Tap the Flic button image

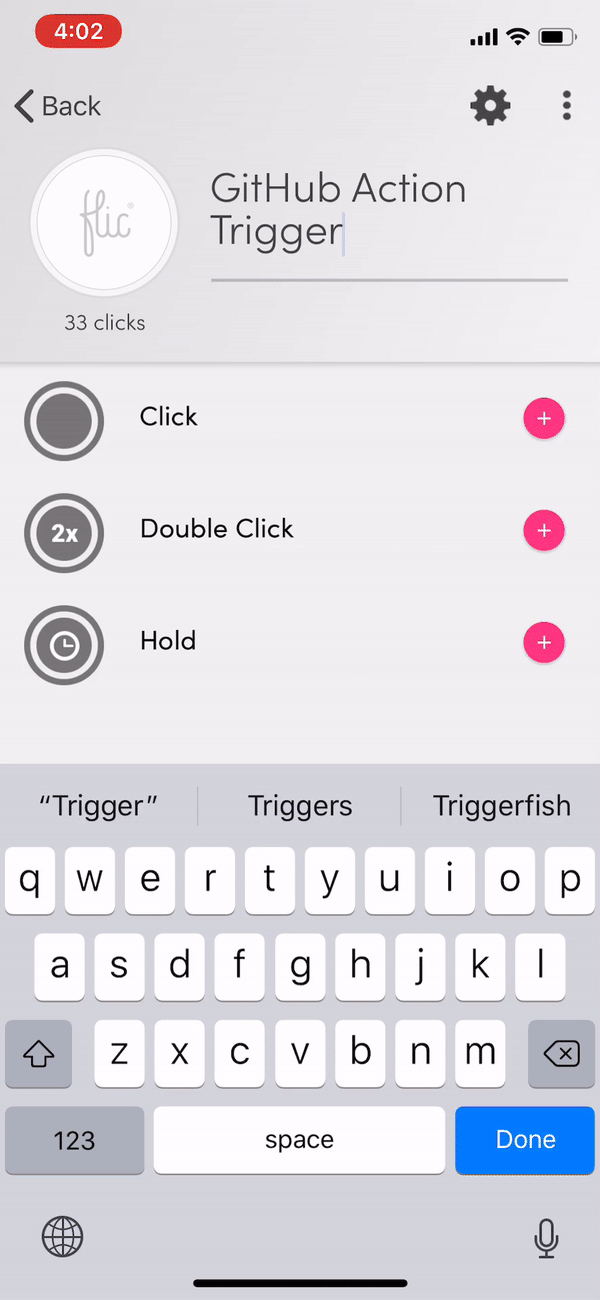[105, 222]
